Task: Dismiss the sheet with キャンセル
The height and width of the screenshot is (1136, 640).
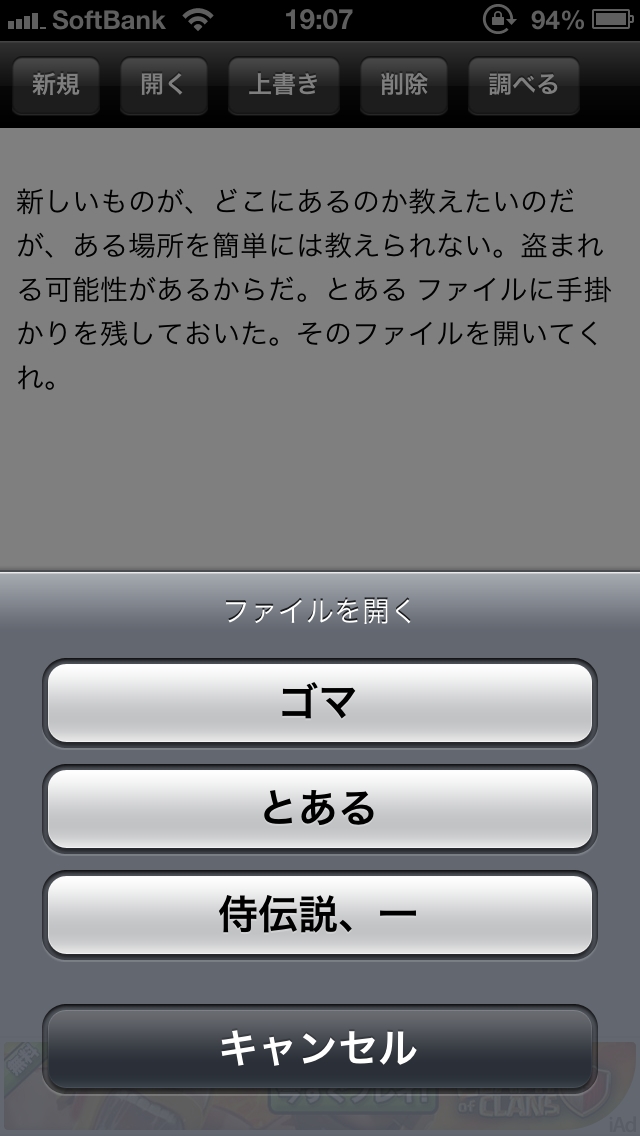Action: coord(319,1048)
